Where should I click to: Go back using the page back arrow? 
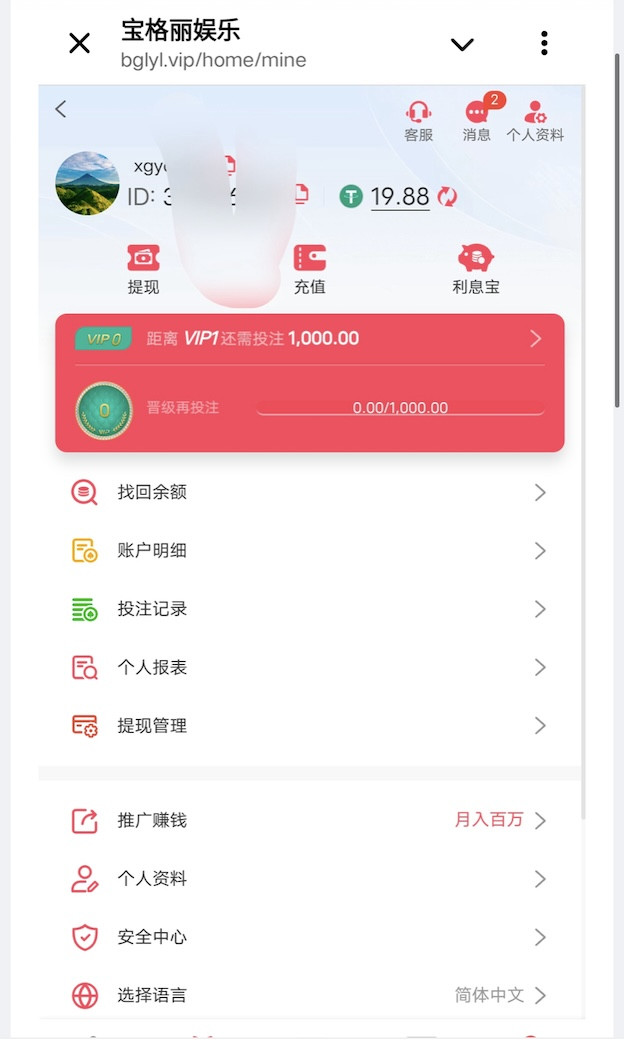coord(61,109)
